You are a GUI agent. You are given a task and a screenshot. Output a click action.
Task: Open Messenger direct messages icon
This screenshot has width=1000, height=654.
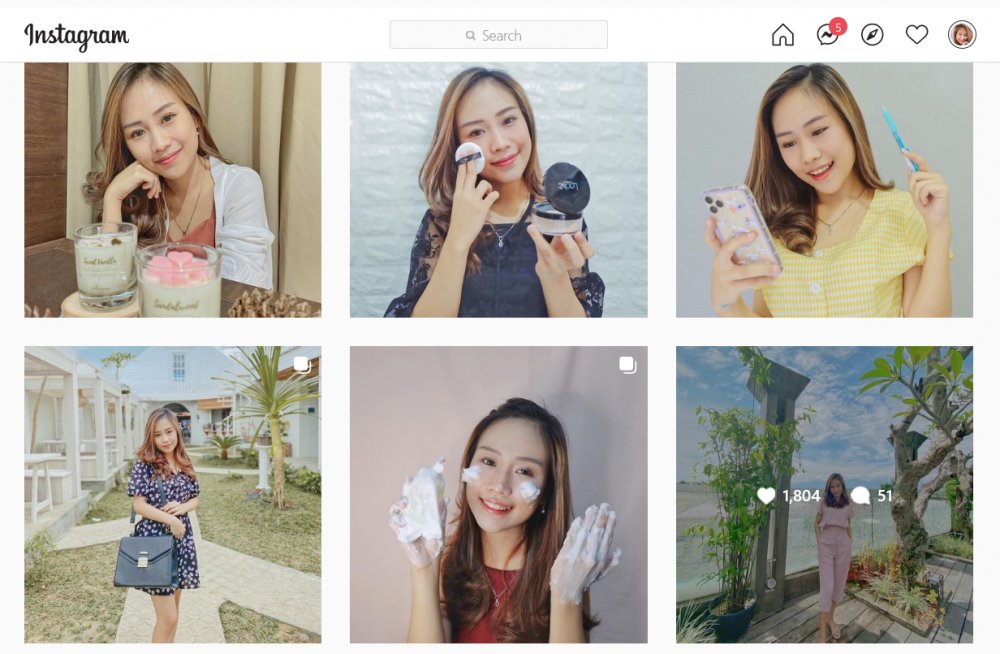[828, 35]
